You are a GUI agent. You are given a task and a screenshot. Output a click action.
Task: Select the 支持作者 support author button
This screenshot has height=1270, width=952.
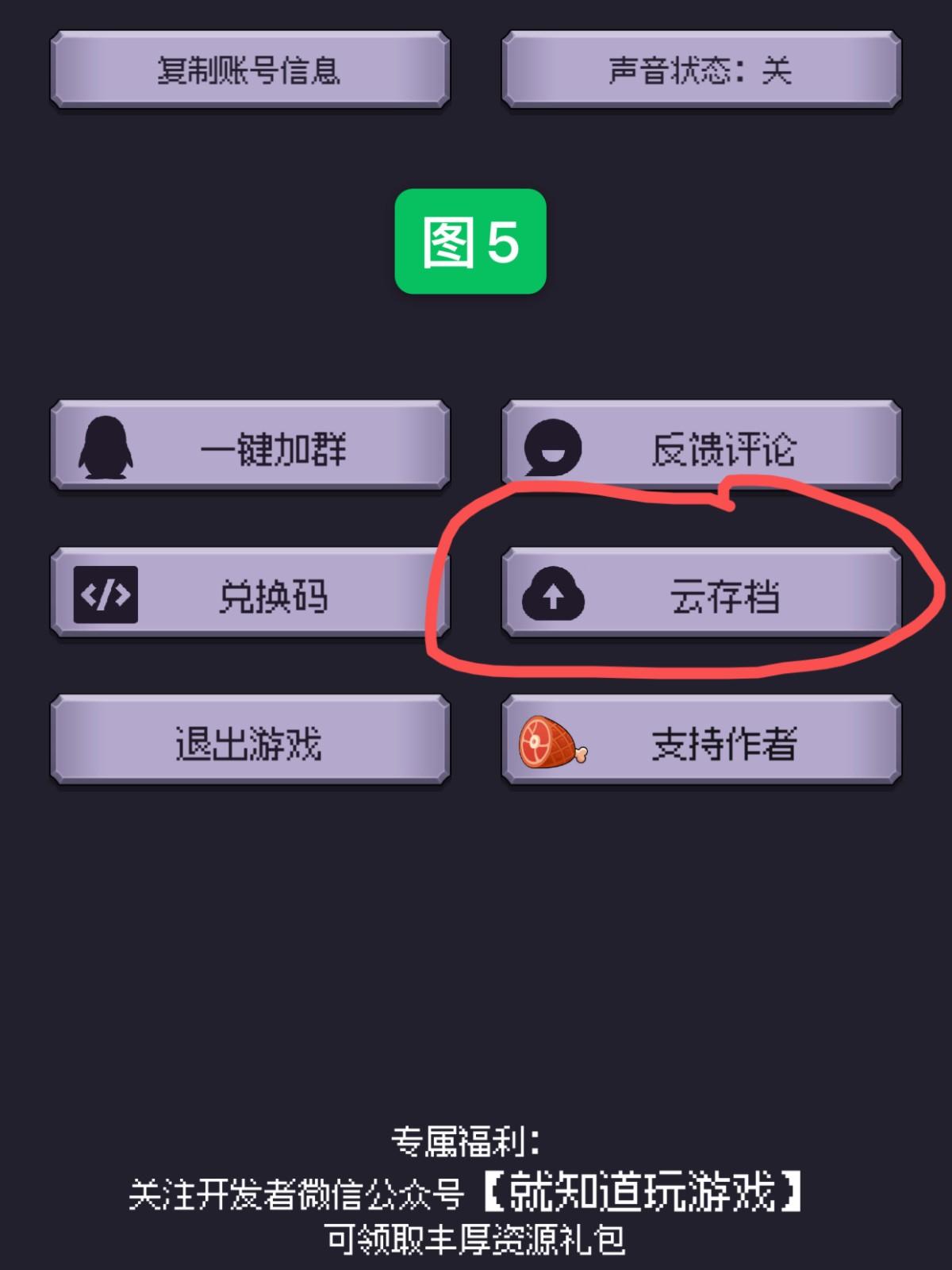click(x=701, y=741)
